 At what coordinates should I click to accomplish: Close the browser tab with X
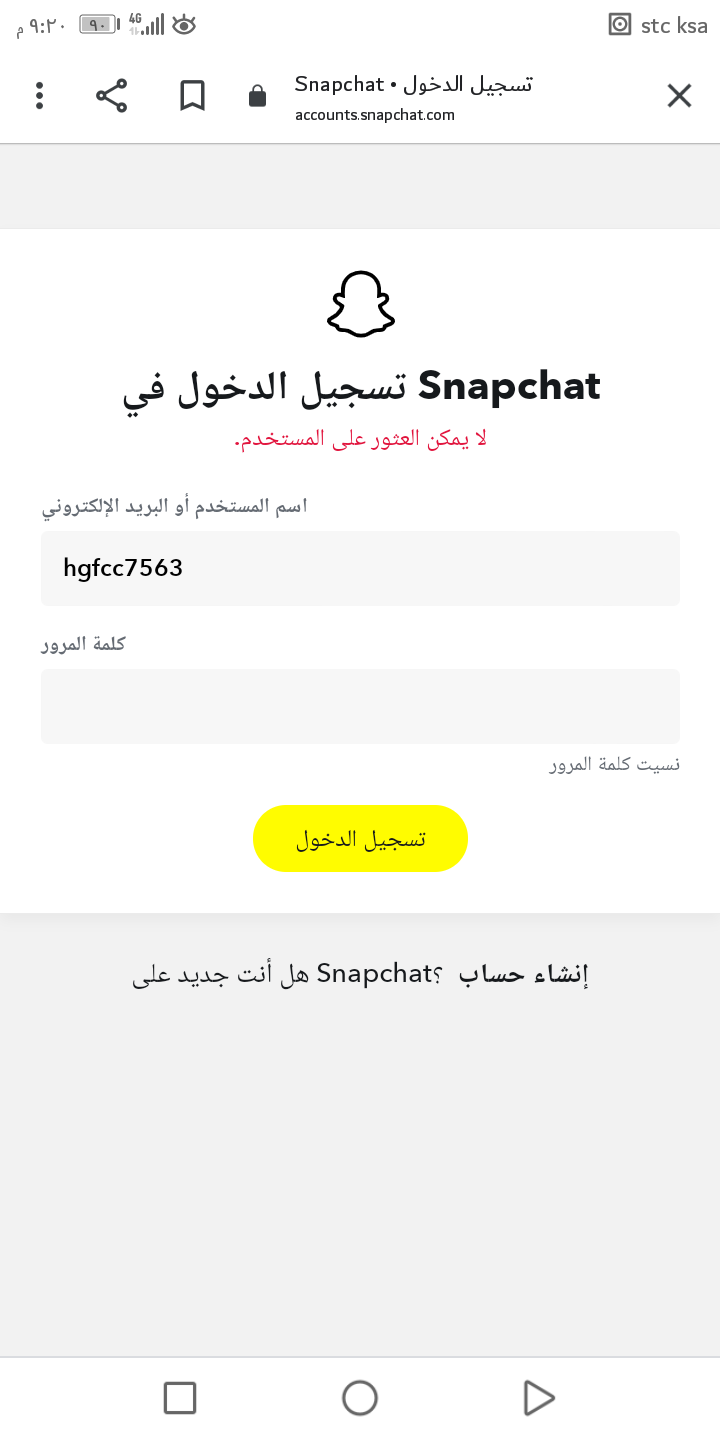point(679,96)
